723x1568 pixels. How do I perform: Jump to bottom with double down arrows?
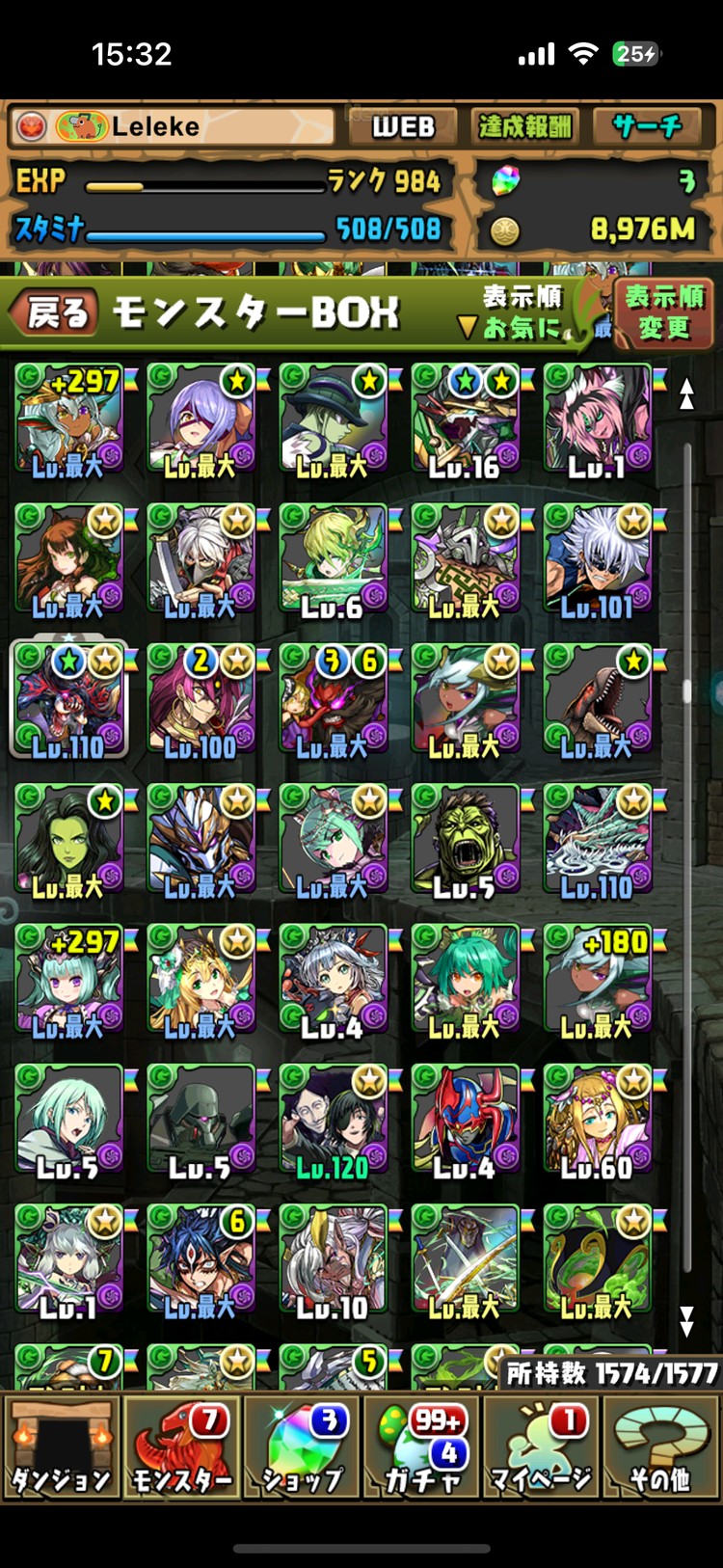pos(686,1320)
